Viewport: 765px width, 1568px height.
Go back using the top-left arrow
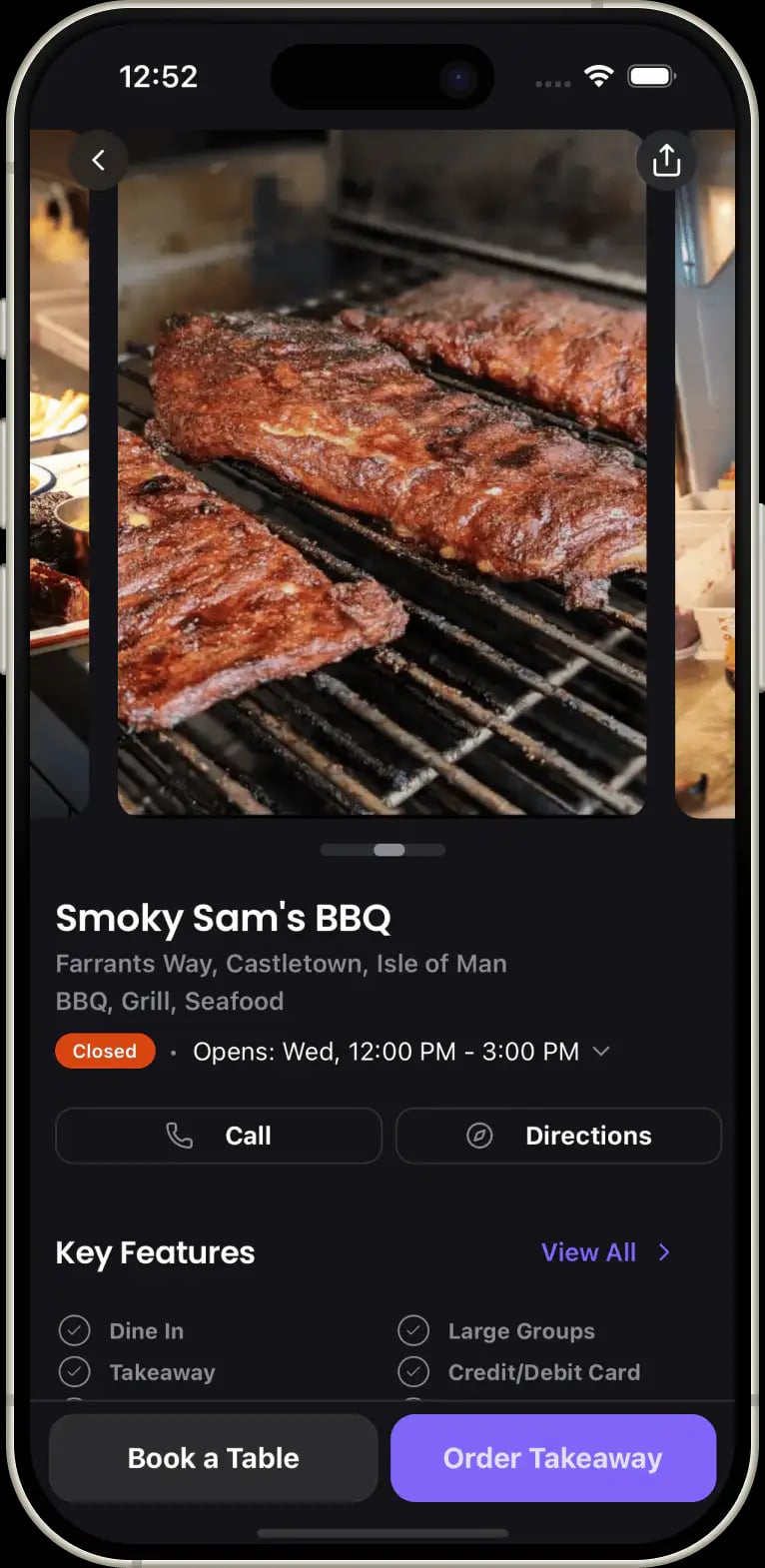tap(98, 160)
